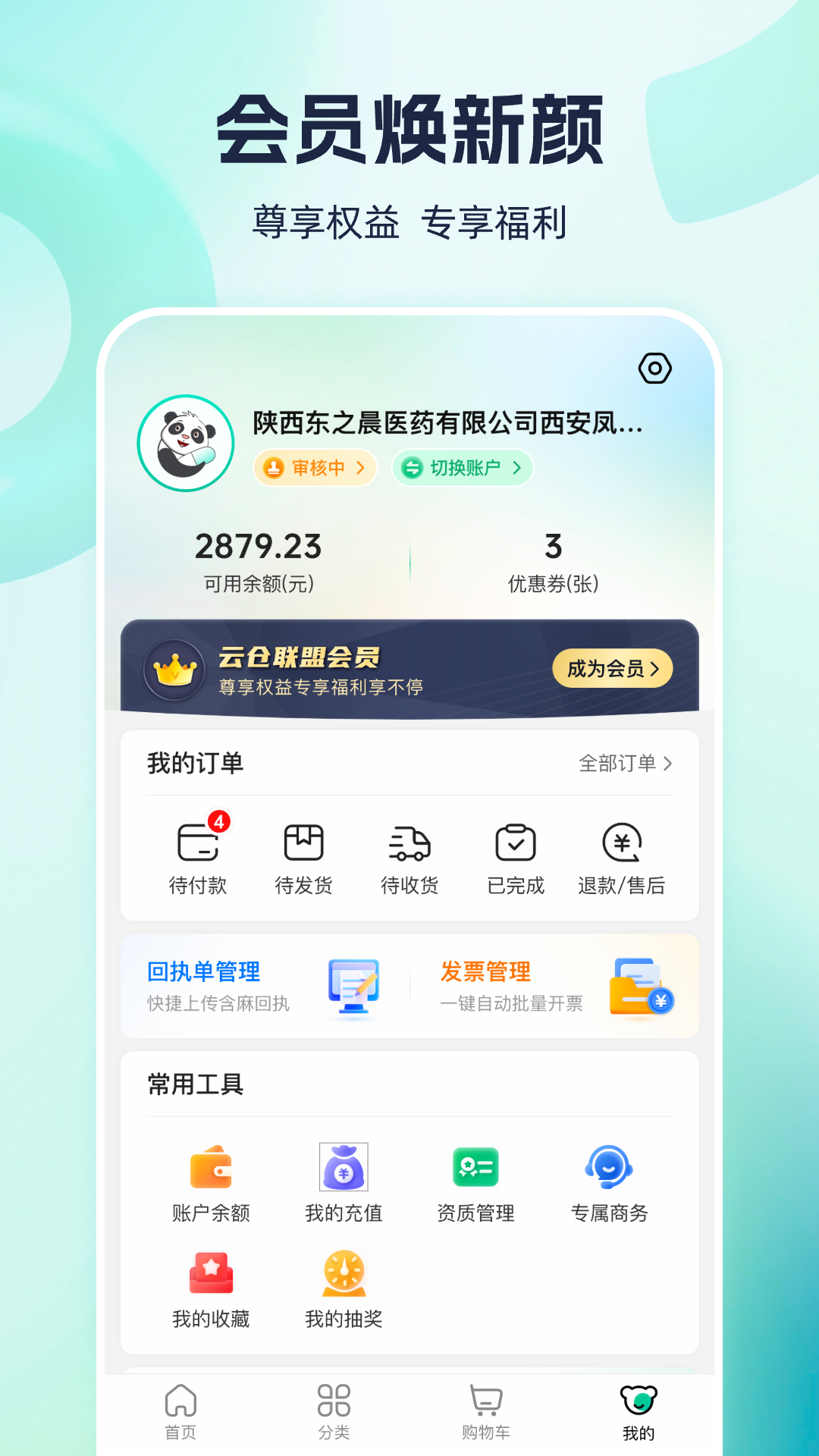Open 回执单管理 receipt management link
The width and height of the screenshot is (819, 1456).
[x=203, y=971]
